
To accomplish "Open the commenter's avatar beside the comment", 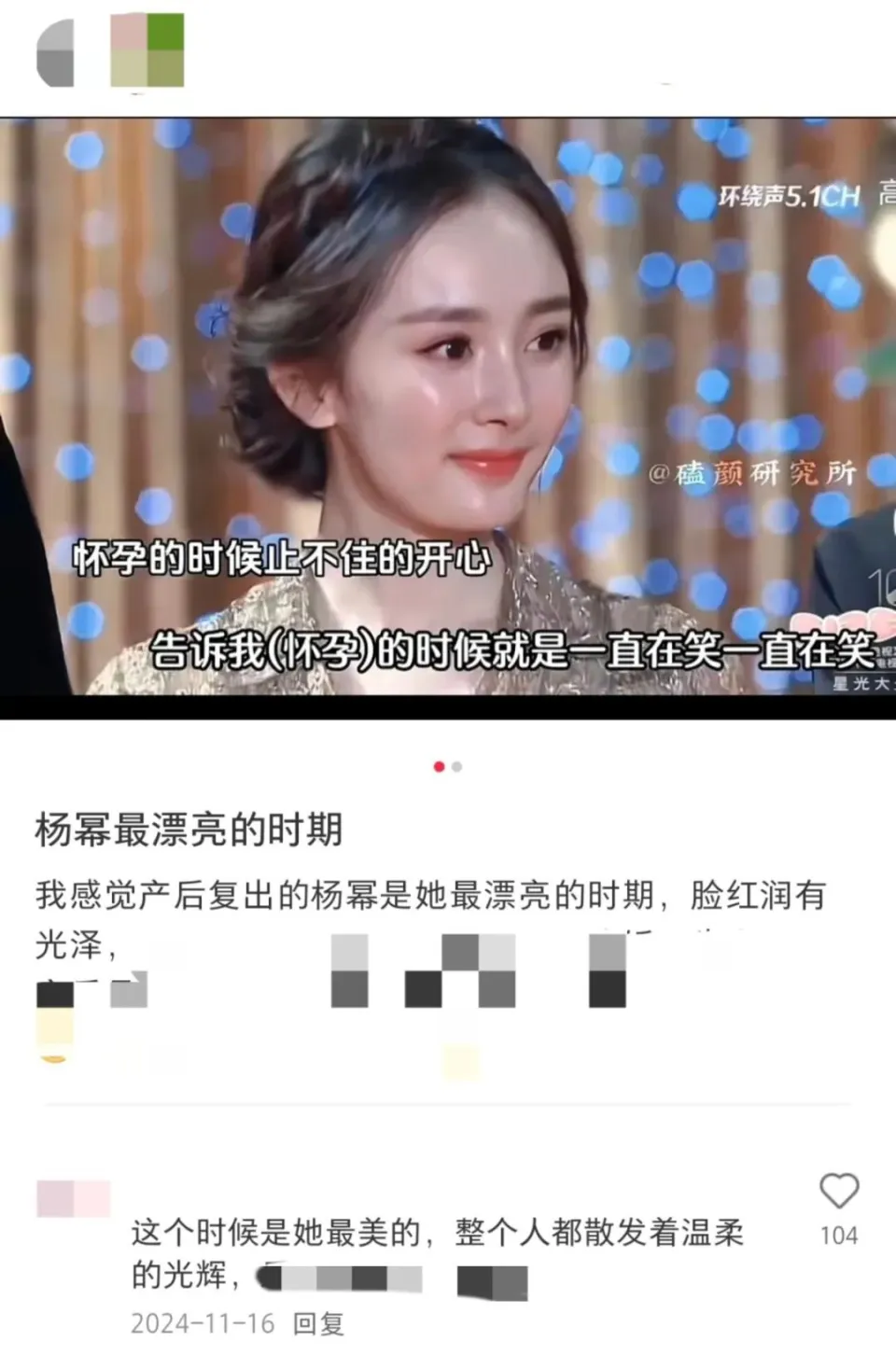I will tap(73, 1198).
